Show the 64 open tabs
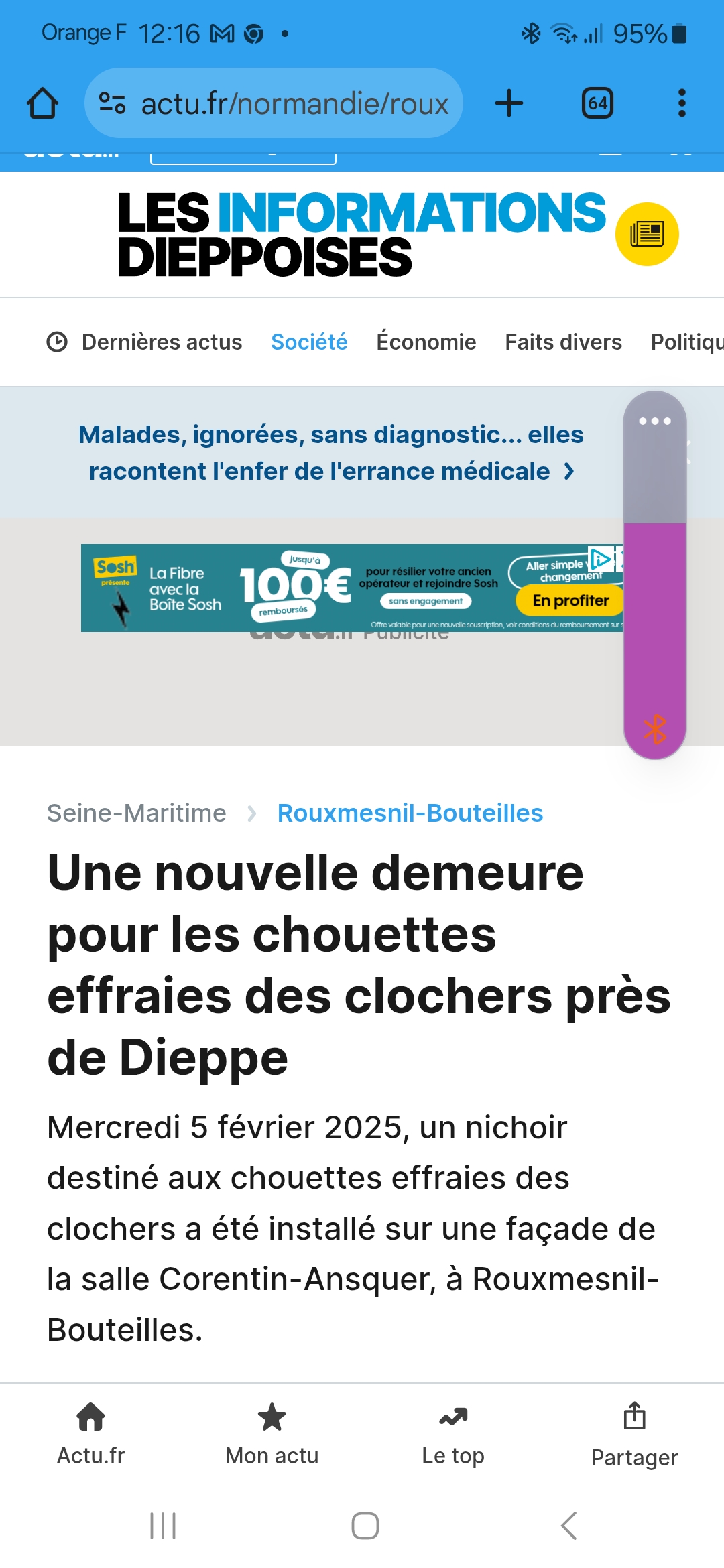 point(597,103)
